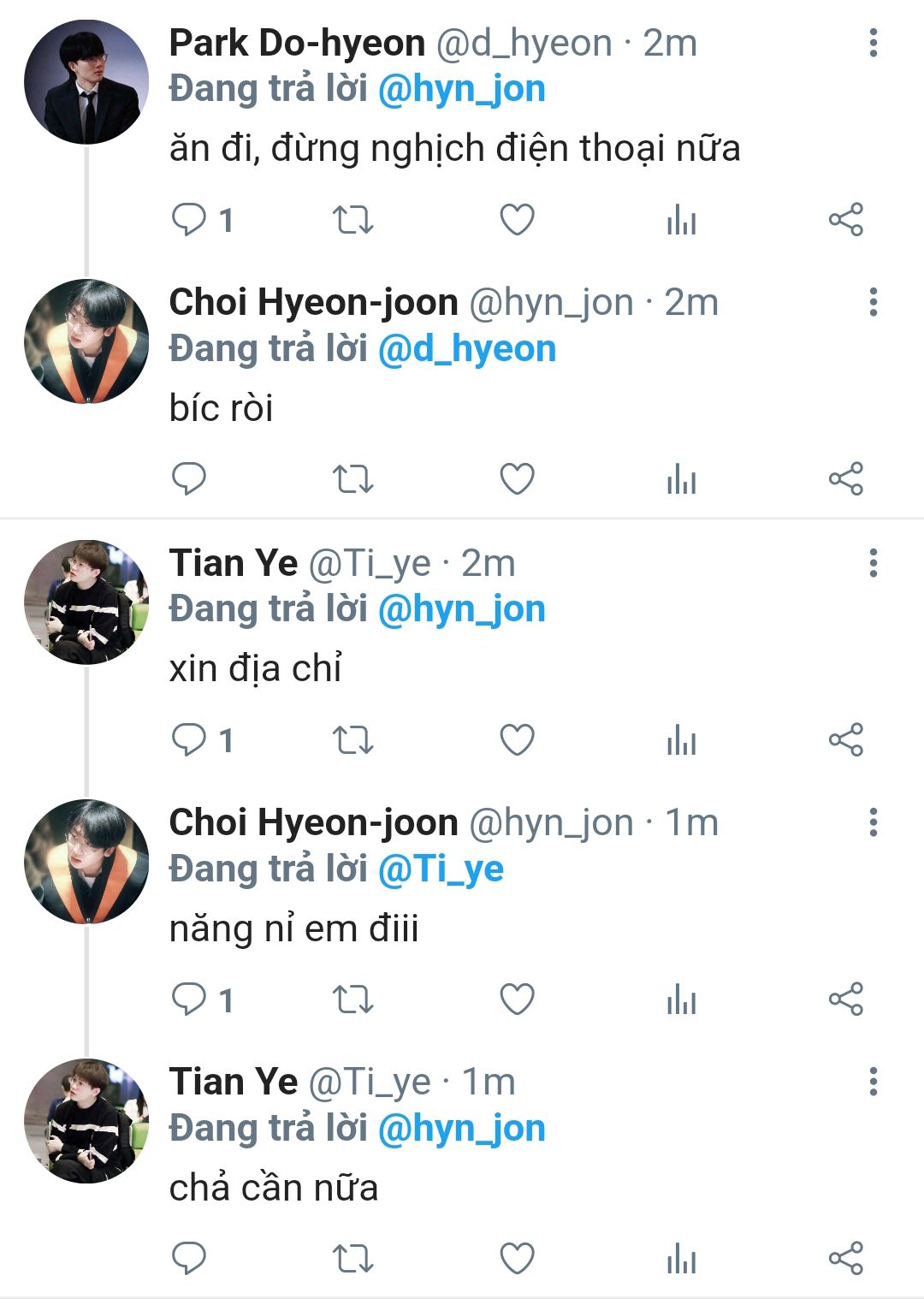Open overflow menu on "năng nỉ em điii"
This screenshot has width=924, height=1299.
coord(873,822)
